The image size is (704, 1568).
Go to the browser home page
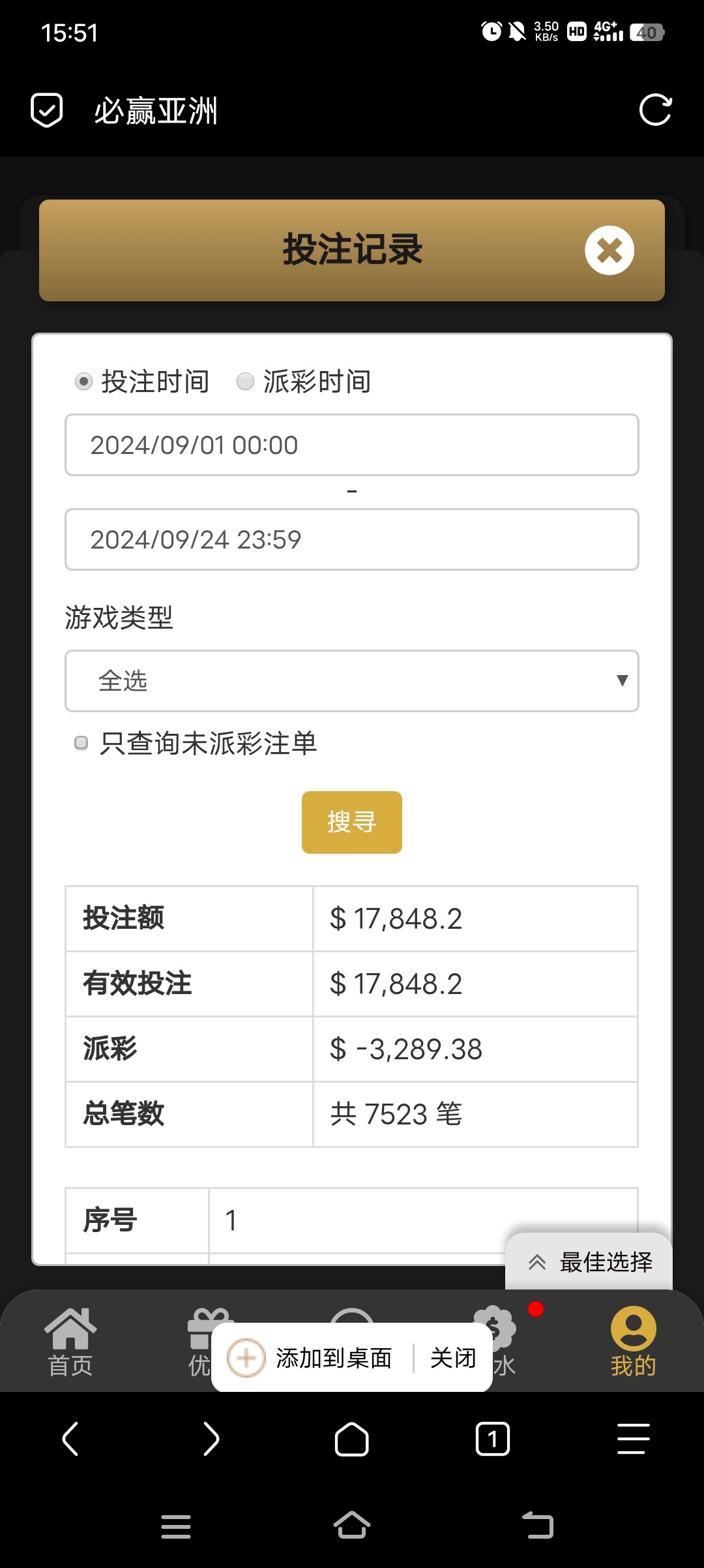352,1439
